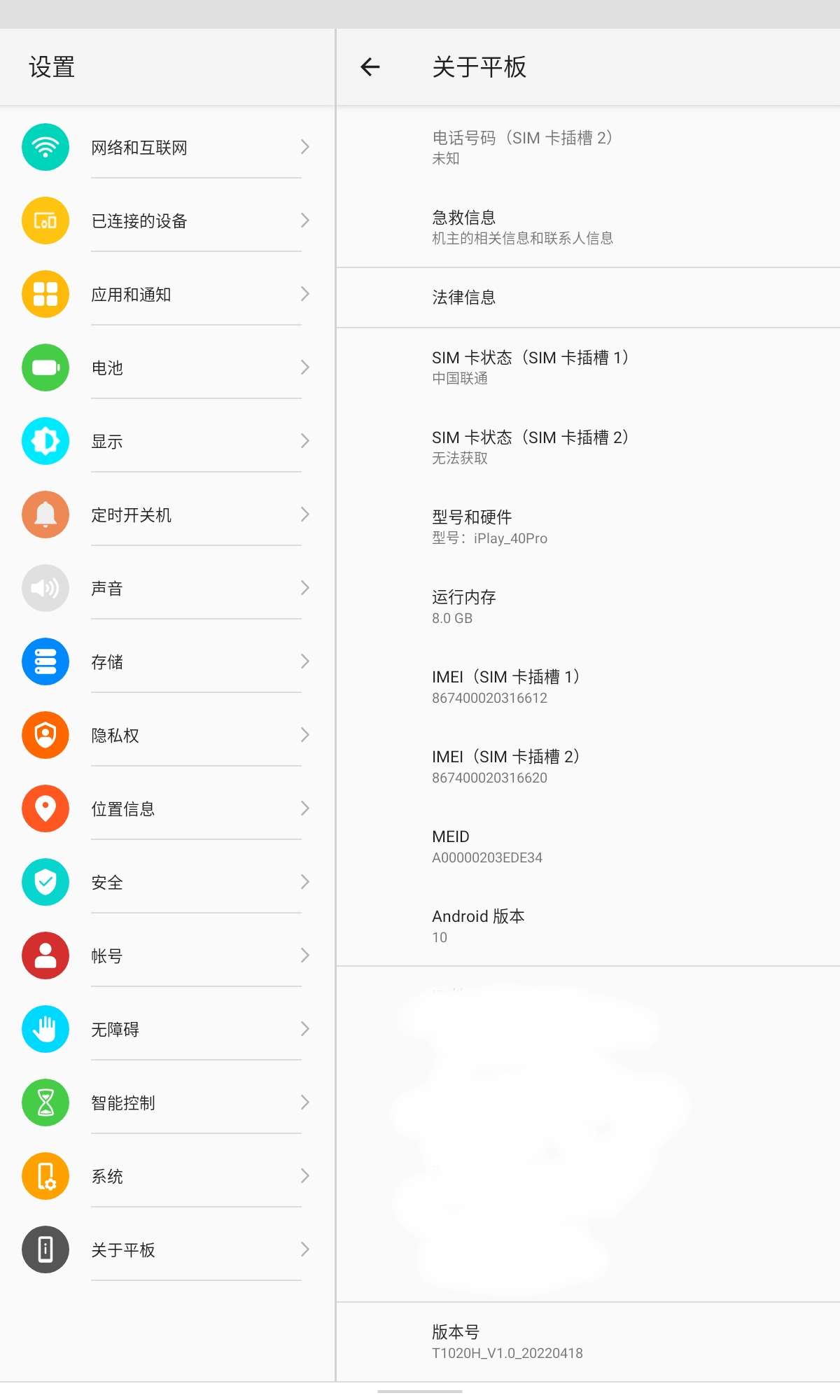Go to 应用和通知
840x1400 pixels.
tap(167, 295)
